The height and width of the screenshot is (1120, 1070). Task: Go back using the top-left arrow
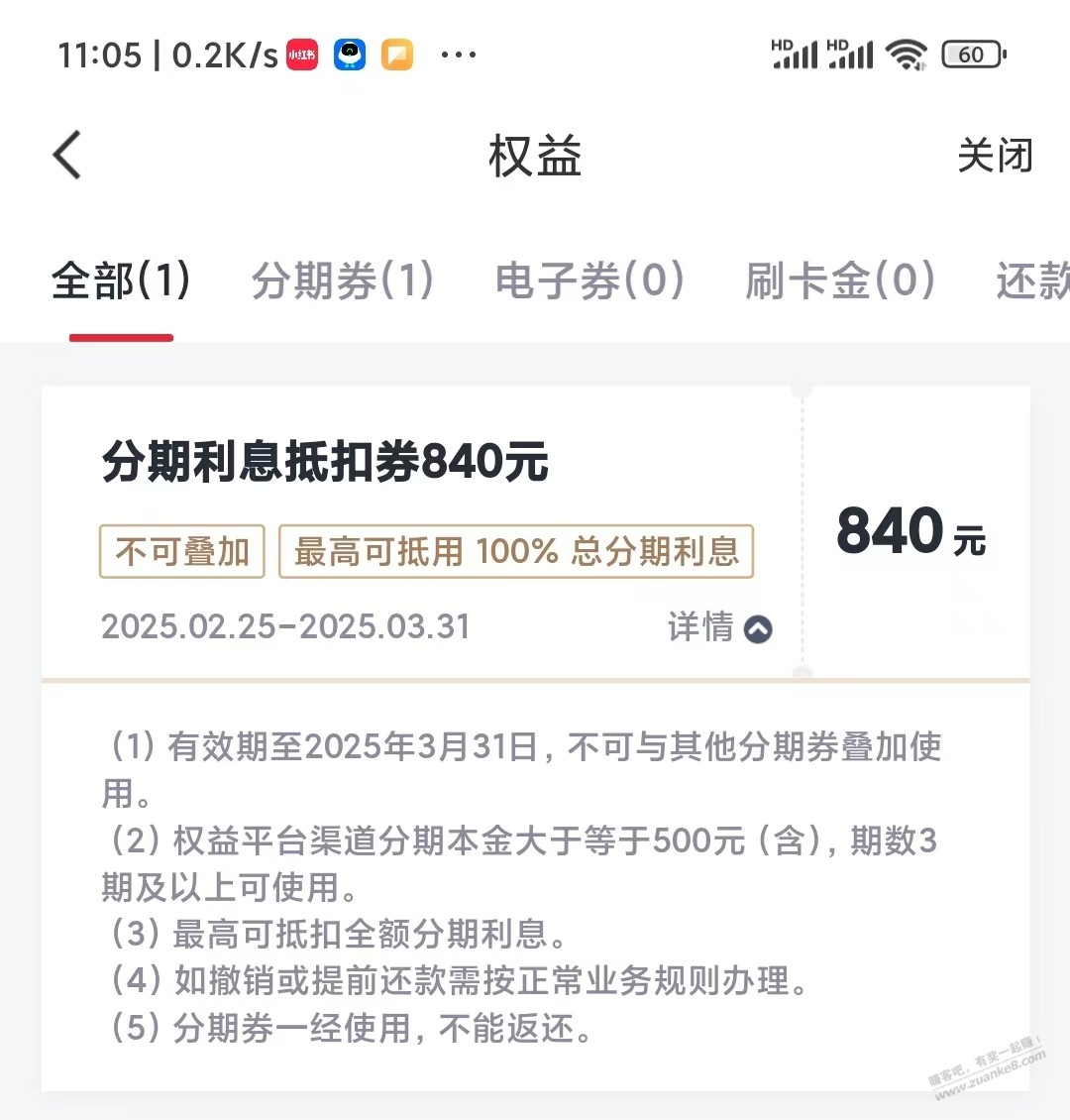coord(67,156)
